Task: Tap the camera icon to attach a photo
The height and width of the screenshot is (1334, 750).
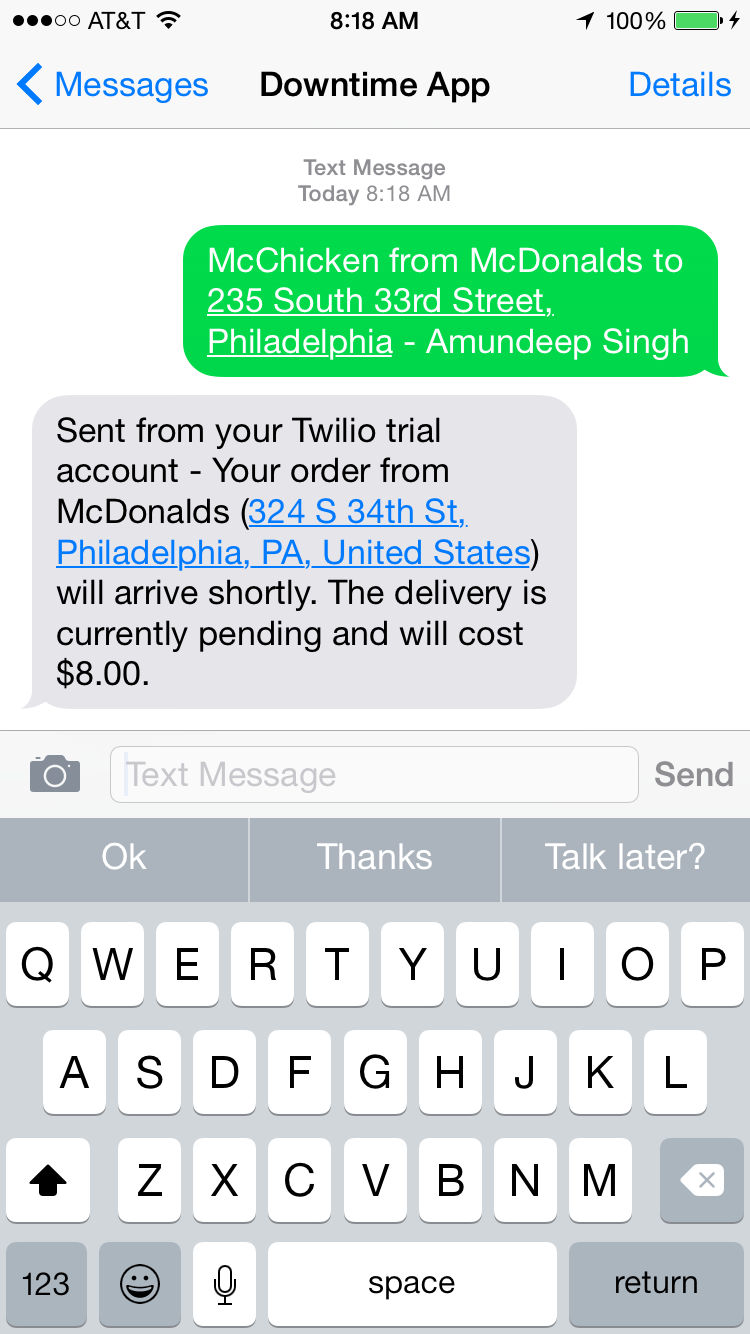Action: [55, 774]
